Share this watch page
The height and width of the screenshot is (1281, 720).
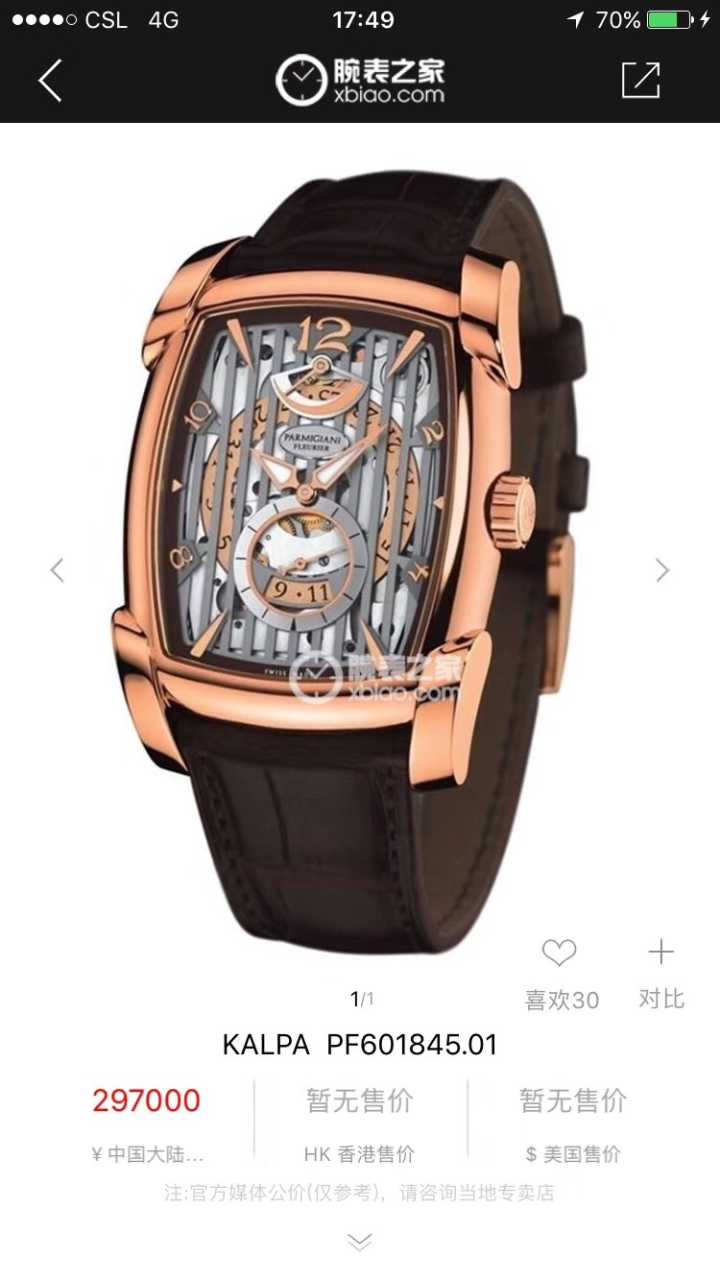pyautogui.click(x=641, y=80)
